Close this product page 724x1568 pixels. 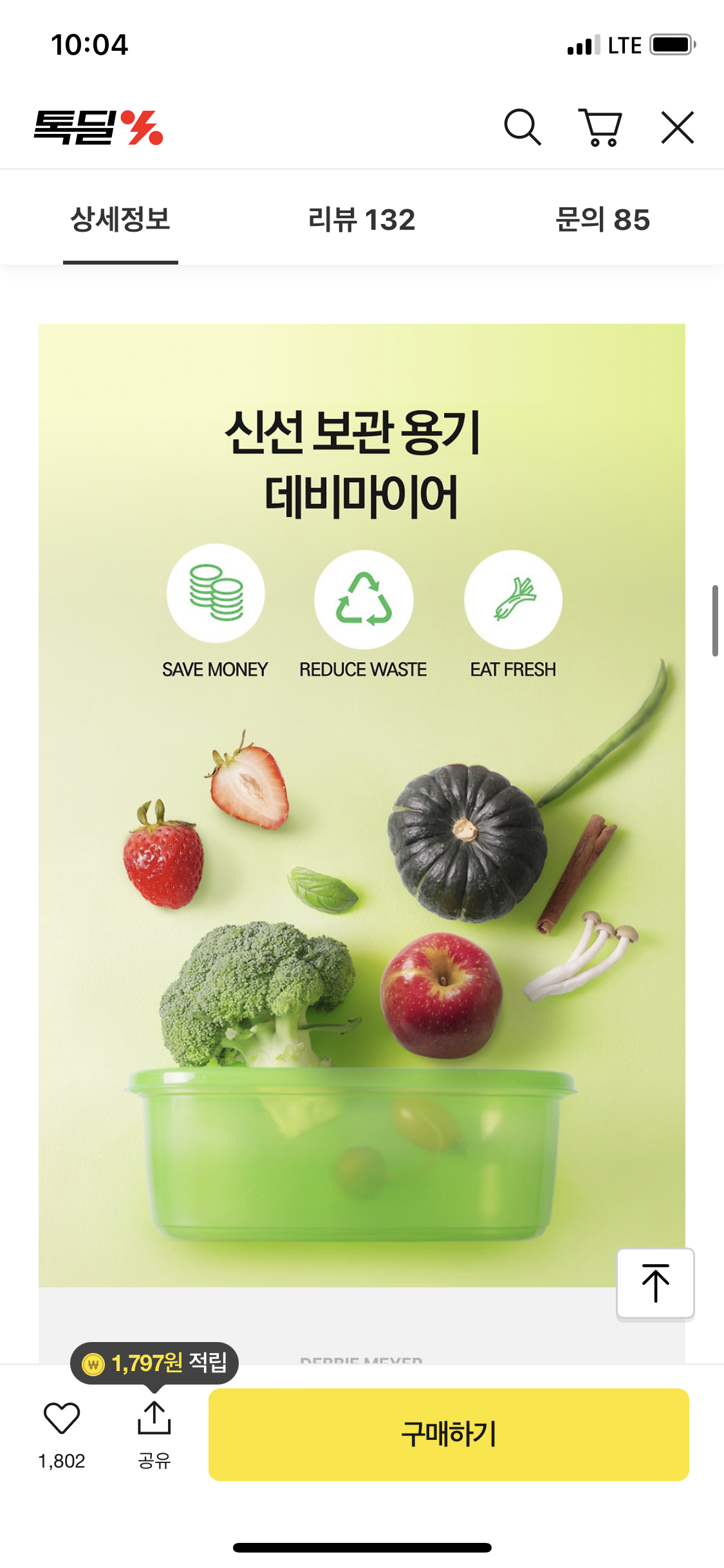tap(678, 127)
